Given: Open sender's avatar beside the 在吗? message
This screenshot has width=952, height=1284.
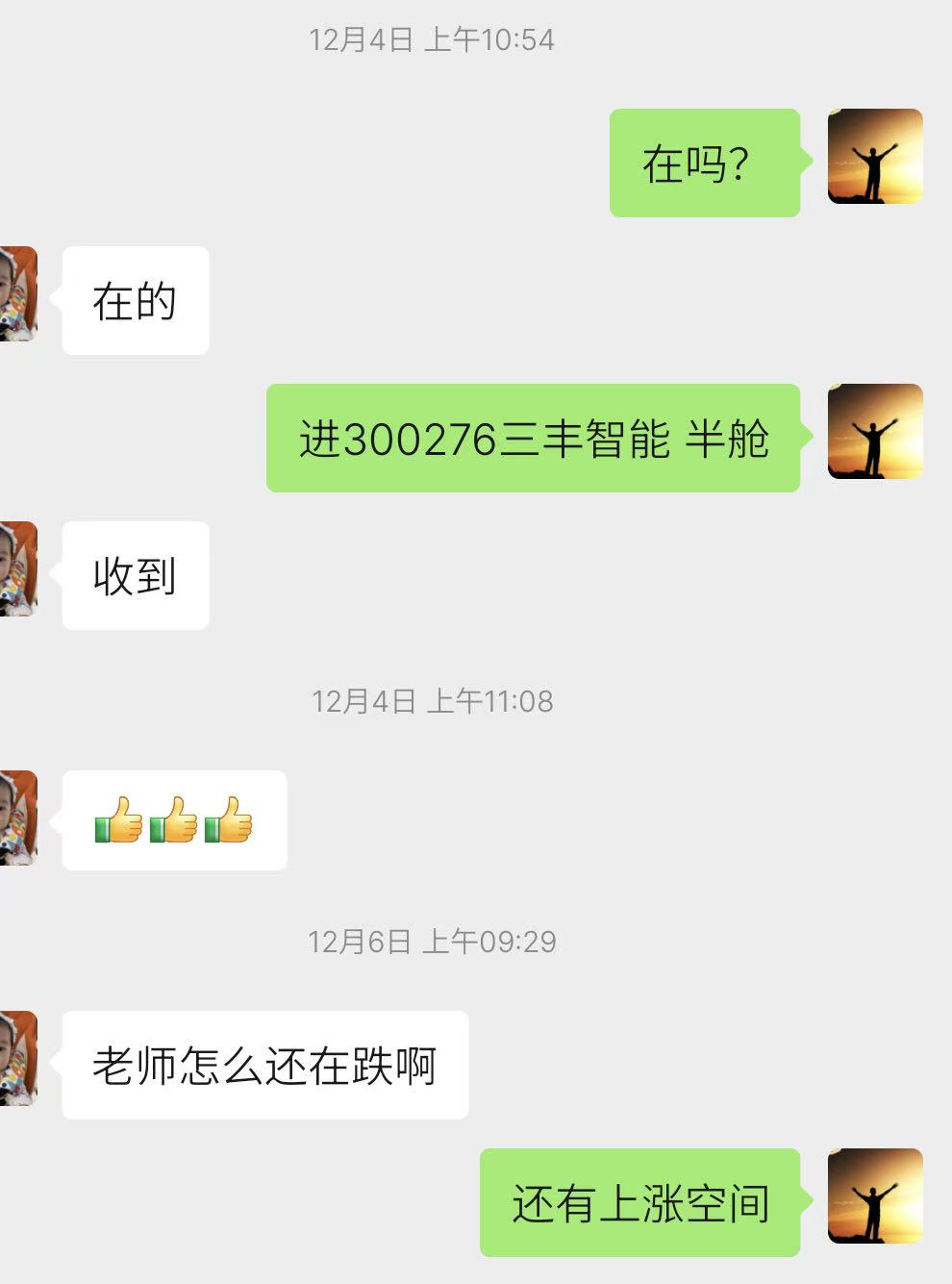Looking at the screenshot, I should [874, 157].
